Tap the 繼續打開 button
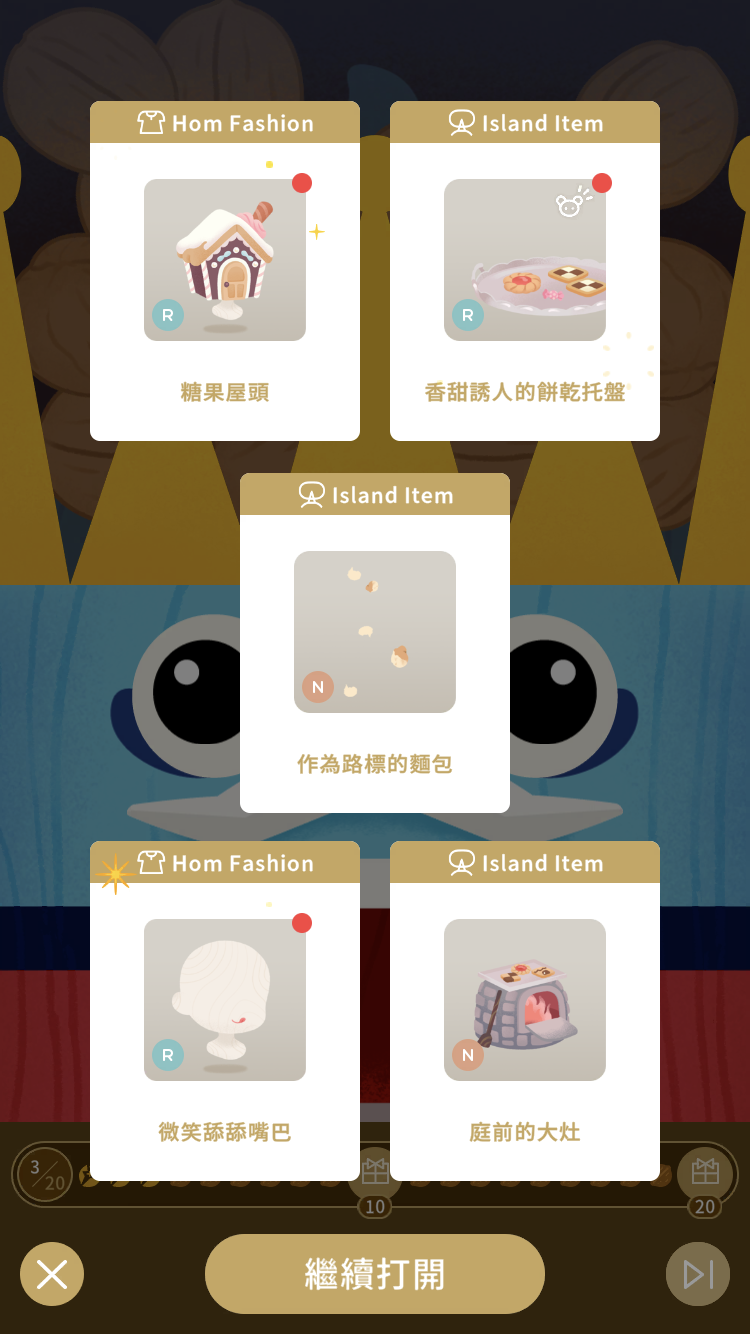Image resolution: width=750 pixels, height=1334 pixels. [x=375, y=1274]
